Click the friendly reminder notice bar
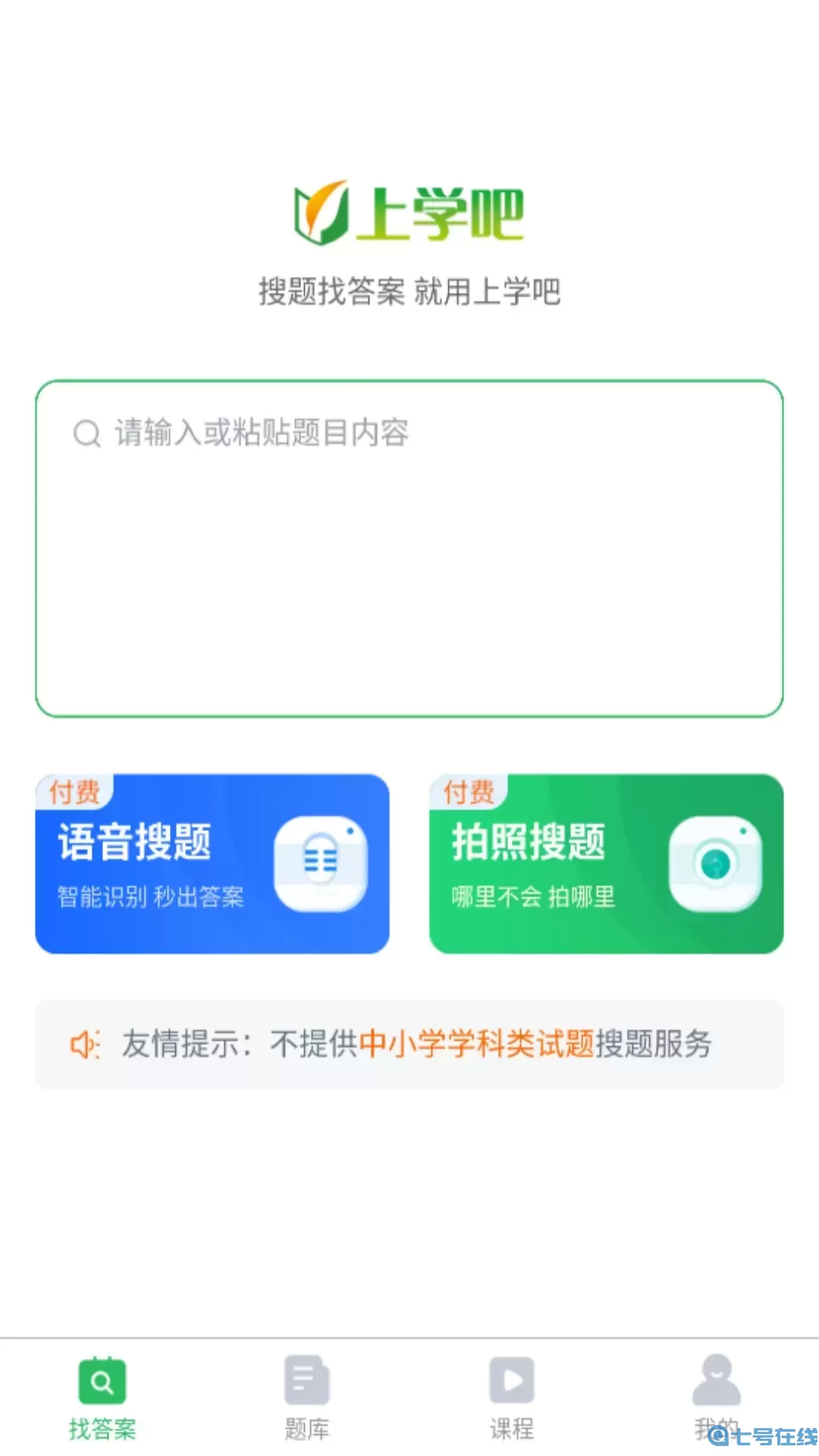This screenshot has height=1456, width=819. pyautogui.click(x=409, y=1044)
